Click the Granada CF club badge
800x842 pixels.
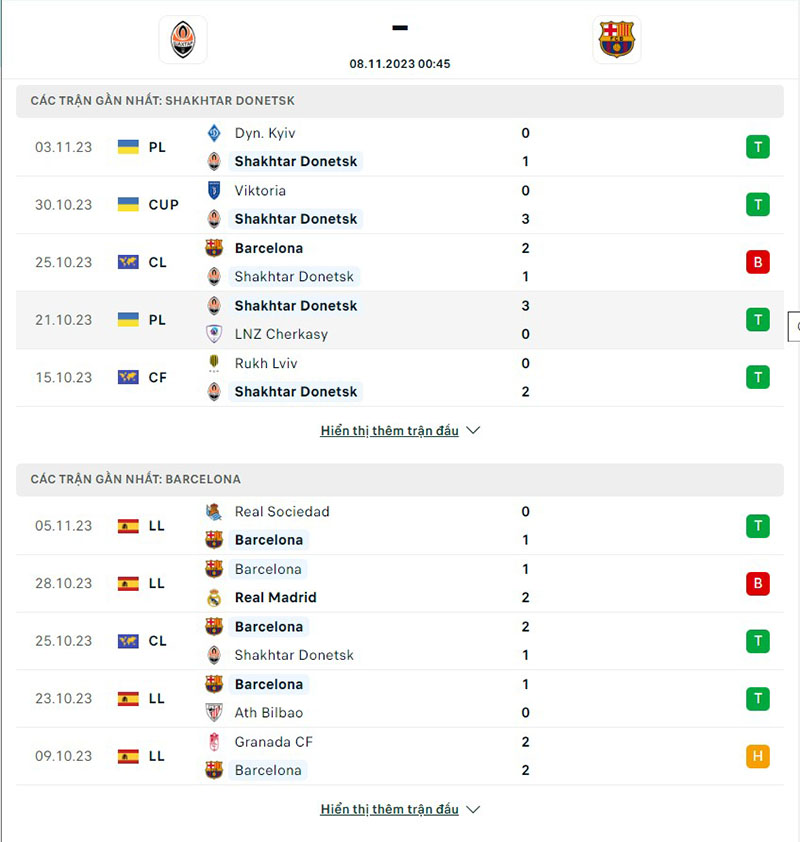[214, 742]
